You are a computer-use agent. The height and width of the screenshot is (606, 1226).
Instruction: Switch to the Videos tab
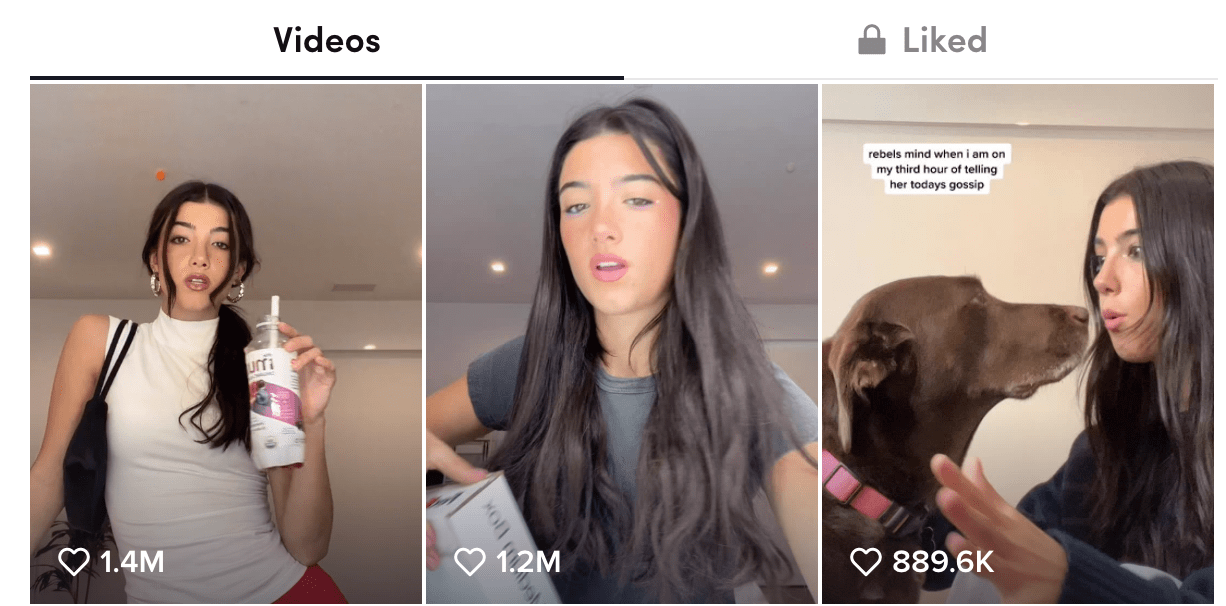(x=327, y=41)
